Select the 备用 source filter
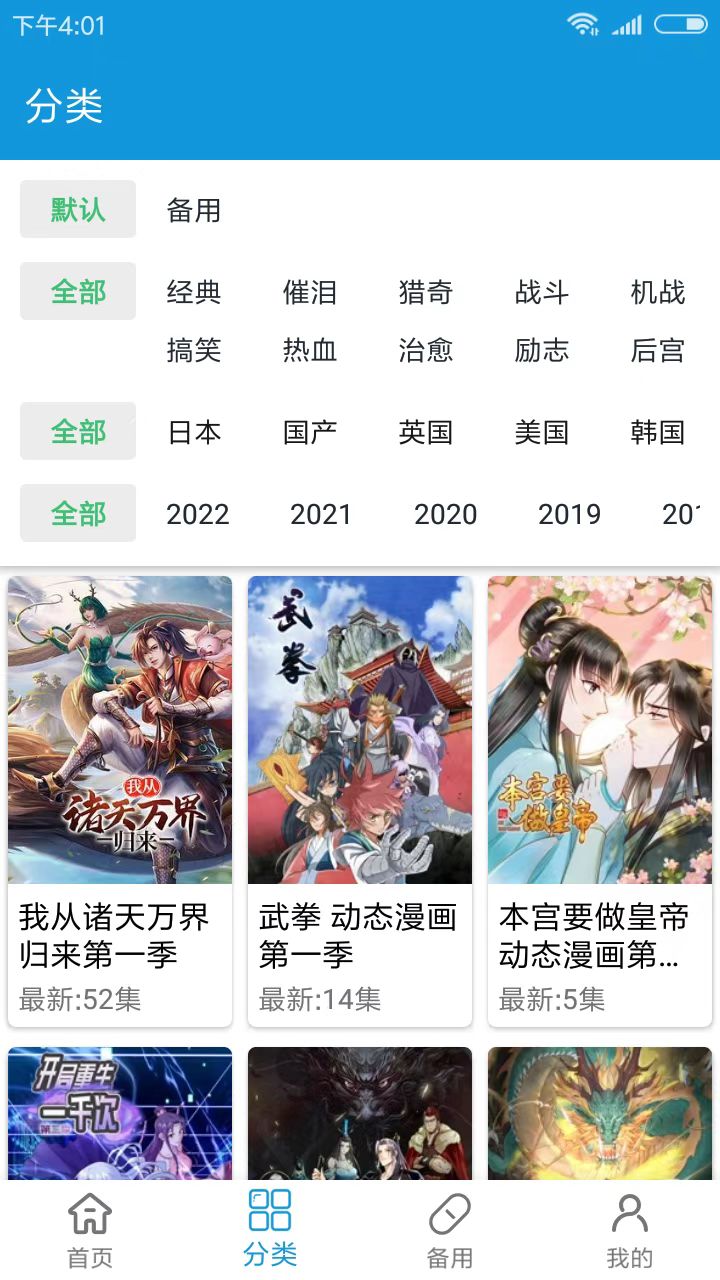 coord(193,210)
